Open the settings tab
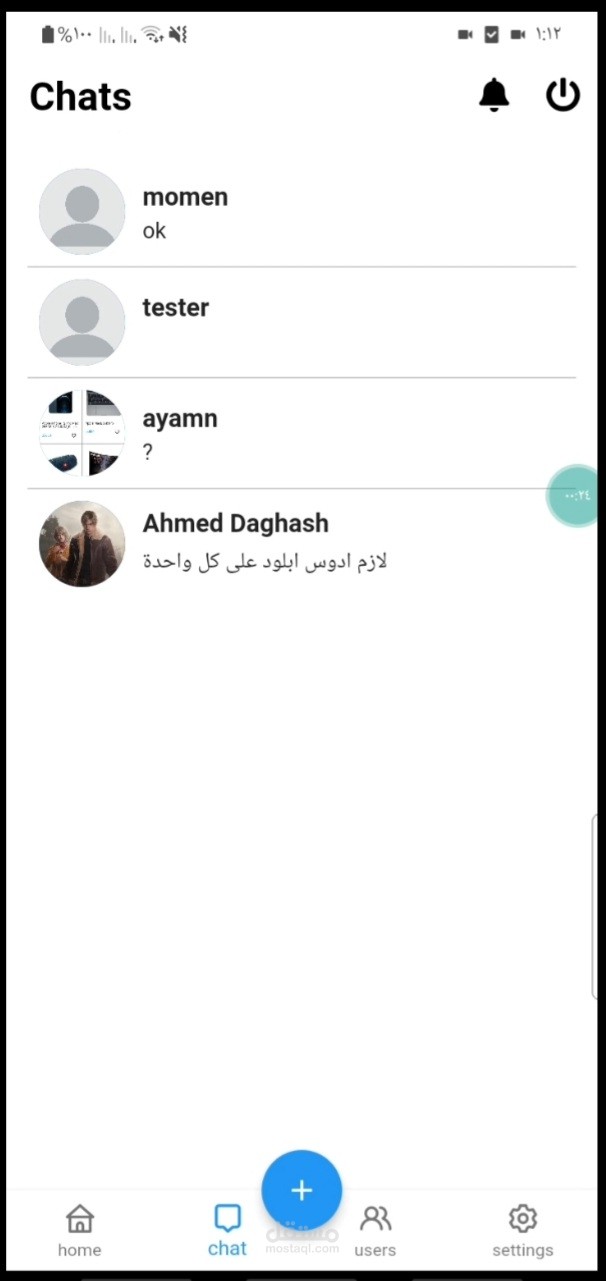606x1281 pixels. (x=522, y=1231)
